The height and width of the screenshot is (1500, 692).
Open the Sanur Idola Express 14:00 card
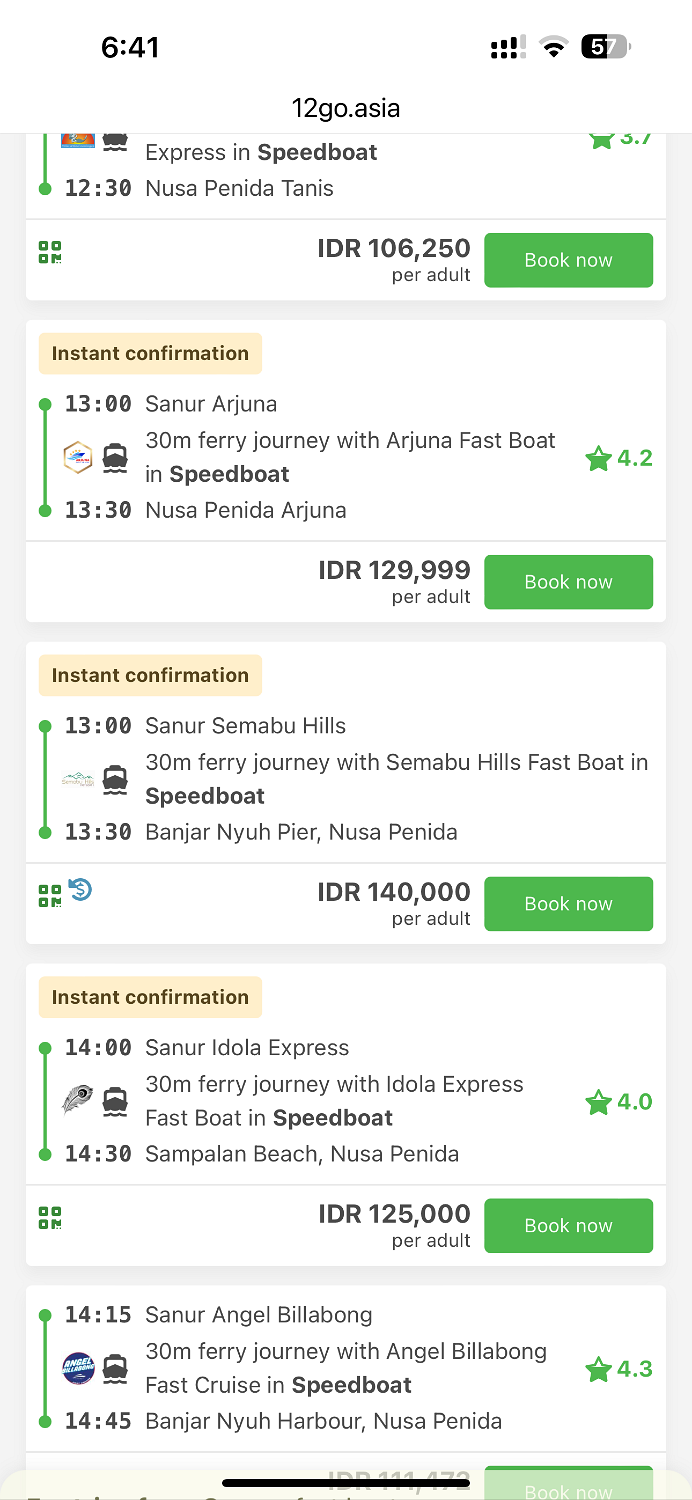[345, 1075]
